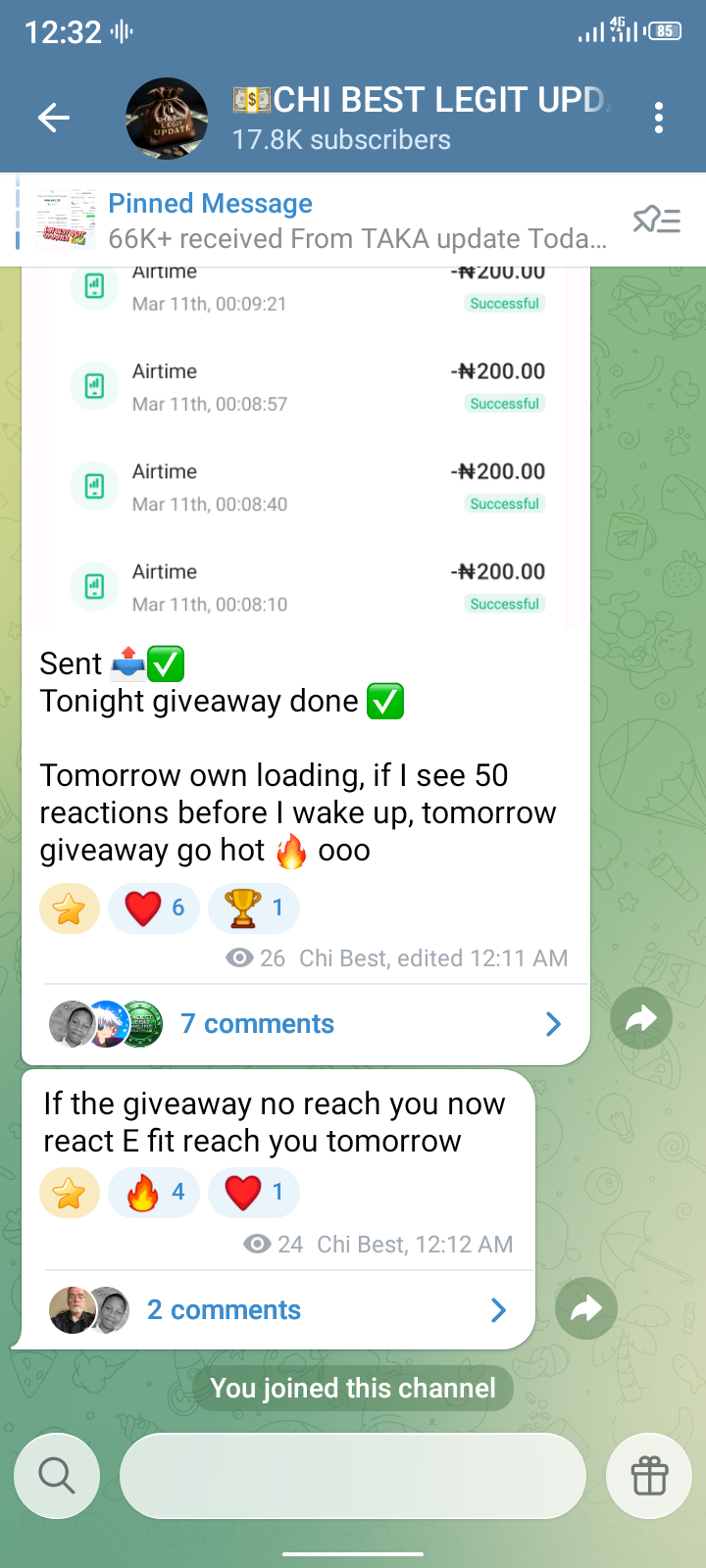
Task: Search within this channel
Action: click(57, 1476)
